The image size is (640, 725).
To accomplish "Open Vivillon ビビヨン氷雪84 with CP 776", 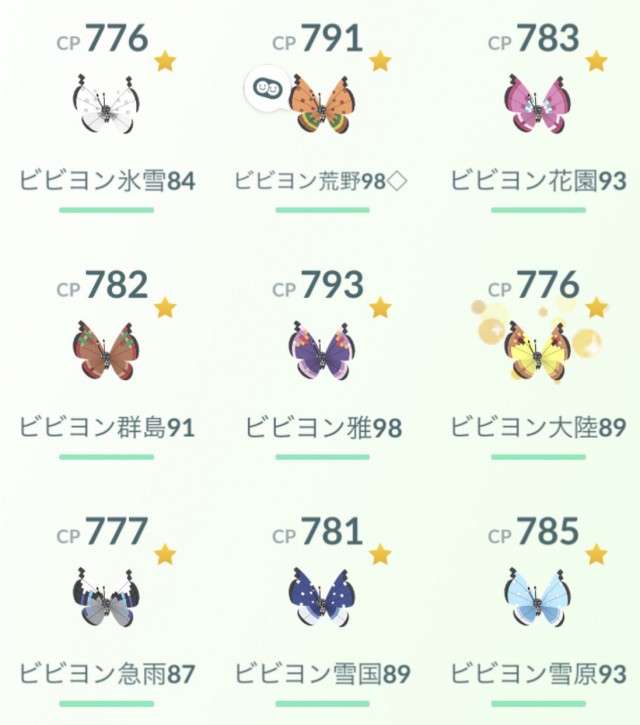I will (x=106, y=103).
